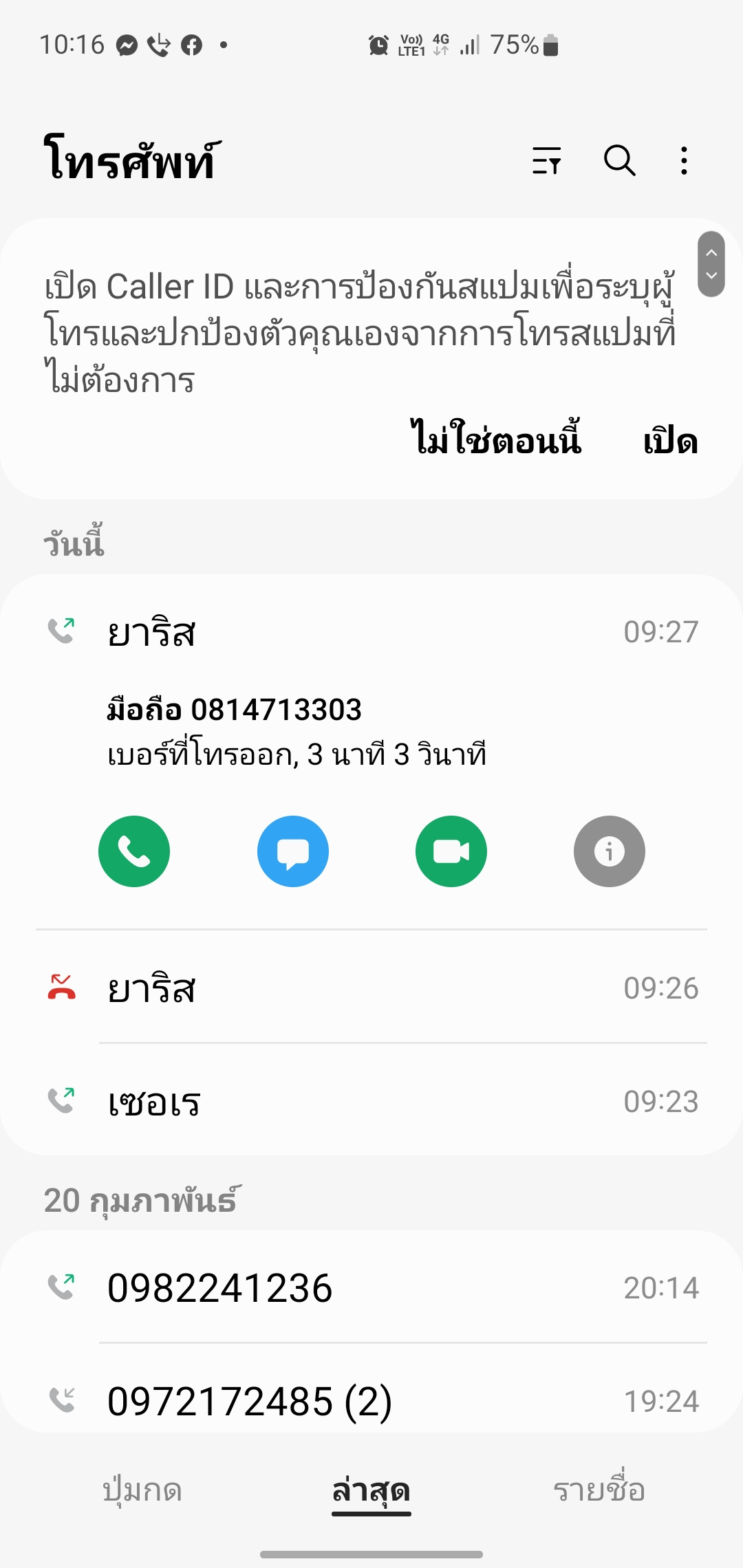
Task: Open the missed call from ยาริส at 09:26
Action: [x=371, y=988]
